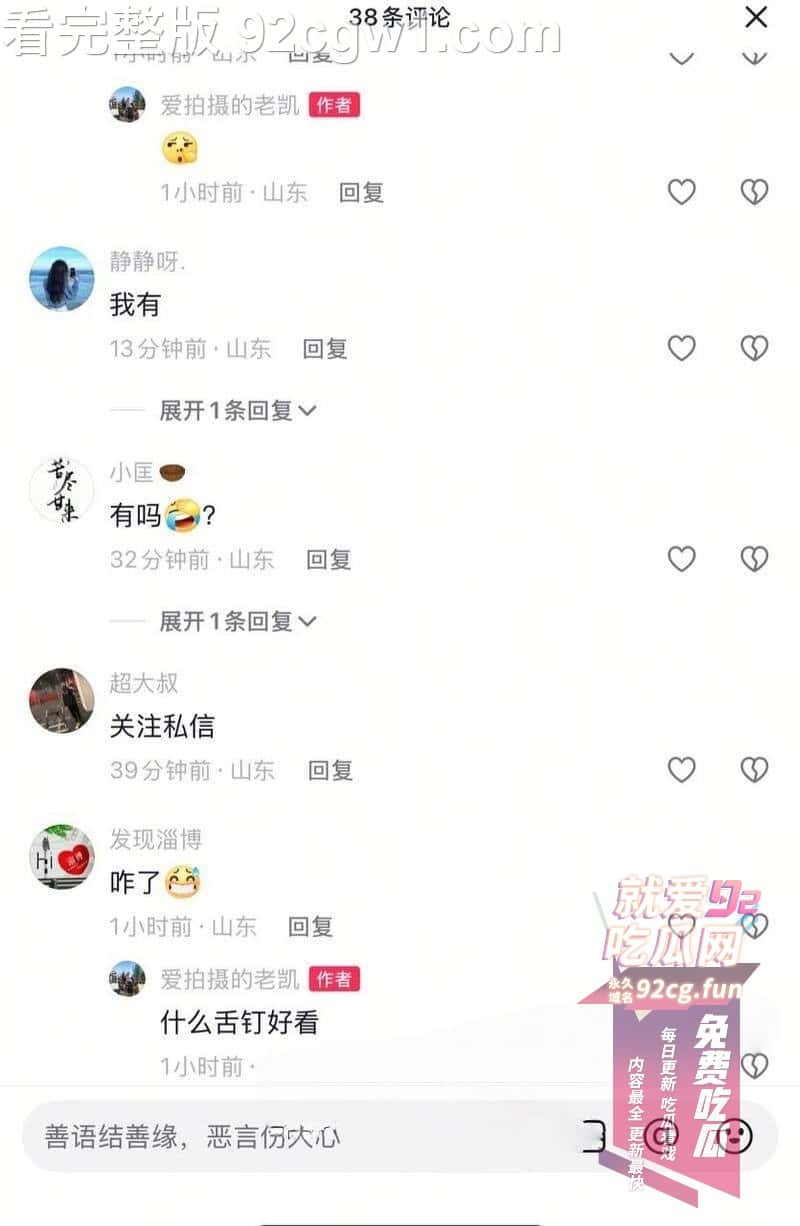This screenshot has height=1226, width=800.
Task: Reply to 静静呀.'s comment
Action: (325, 349)
